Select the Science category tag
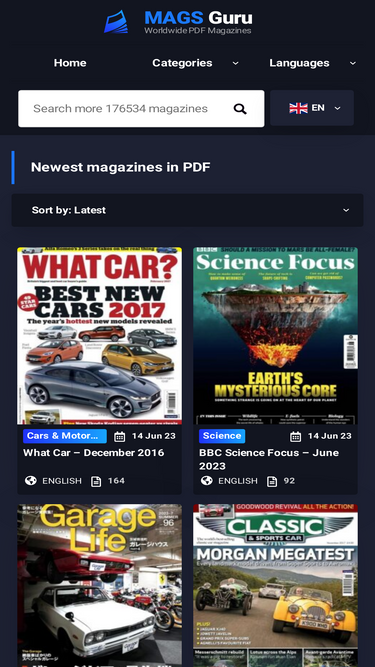This screenshot has height=667, width=375. (x=222, y=436)
